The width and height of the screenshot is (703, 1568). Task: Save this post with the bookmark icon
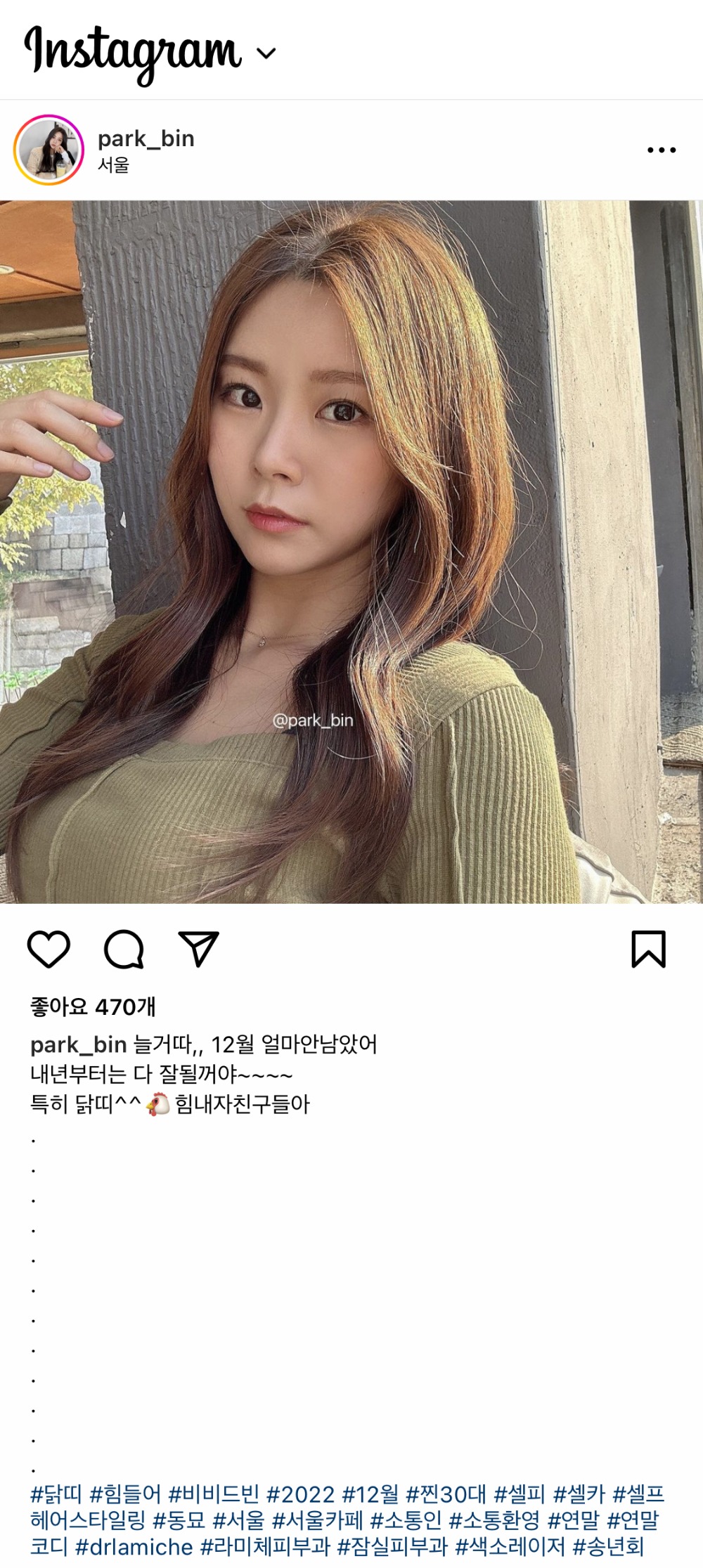648,949
